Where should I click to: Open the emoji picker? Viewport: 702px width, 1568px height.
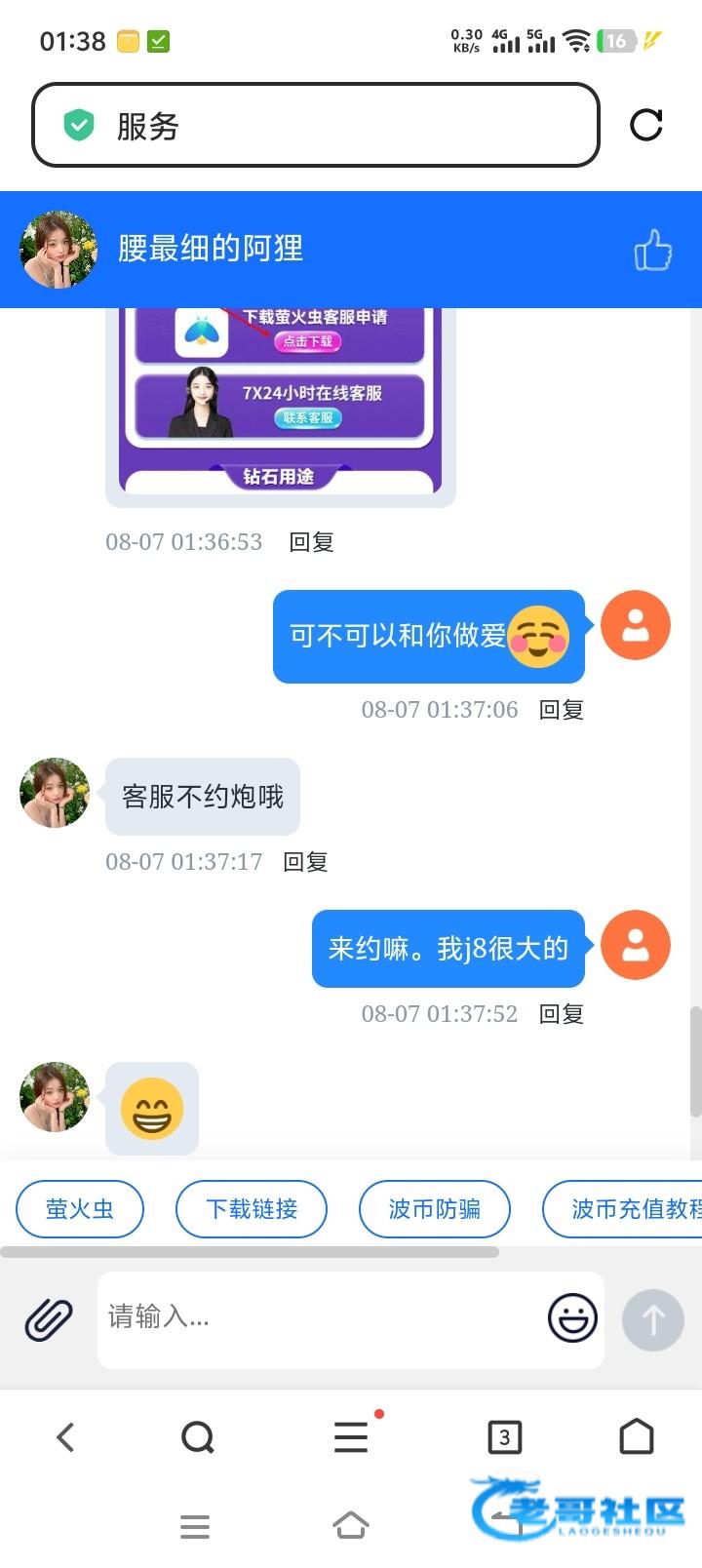pos(572,1318)
